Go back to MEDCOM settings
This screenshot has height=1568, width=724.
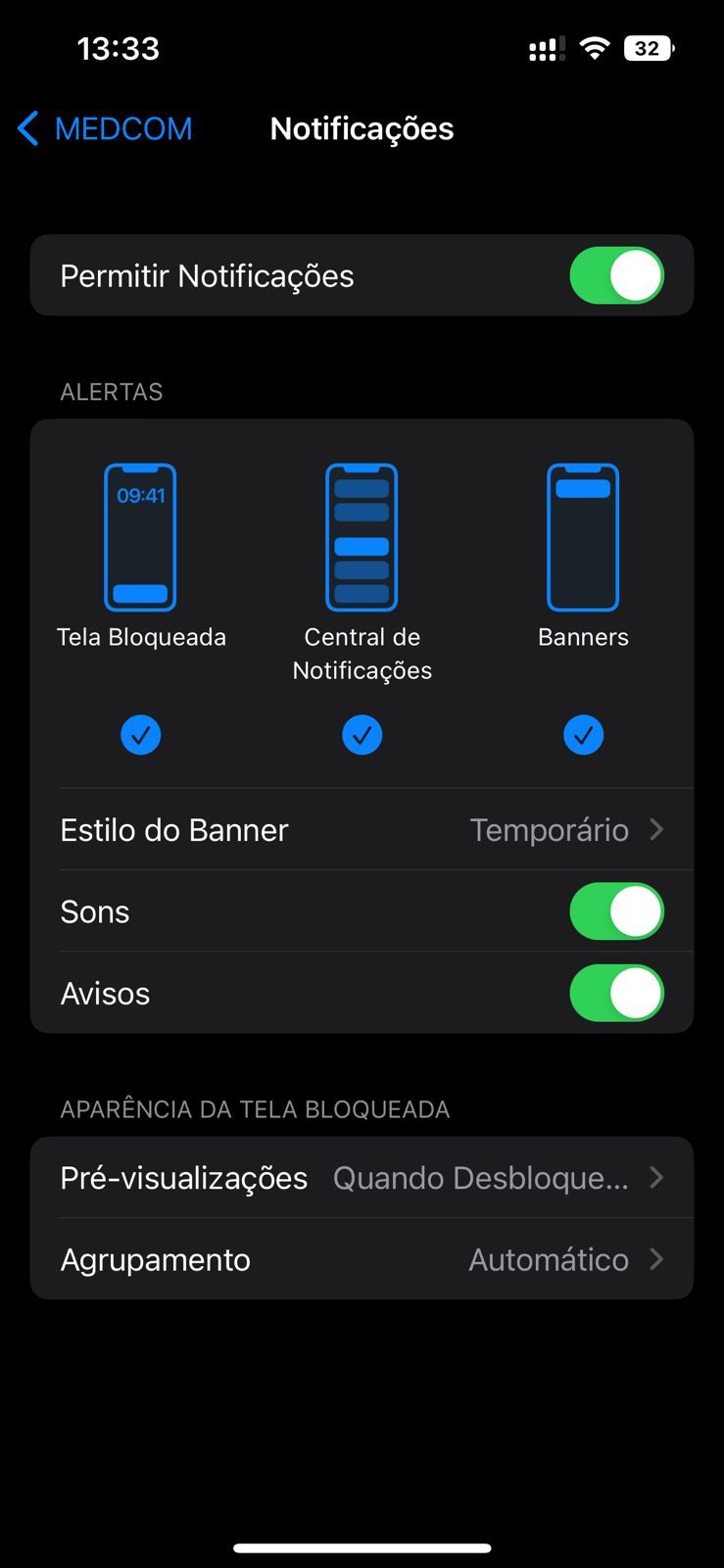pyautogui.click(x=106, y=129)
